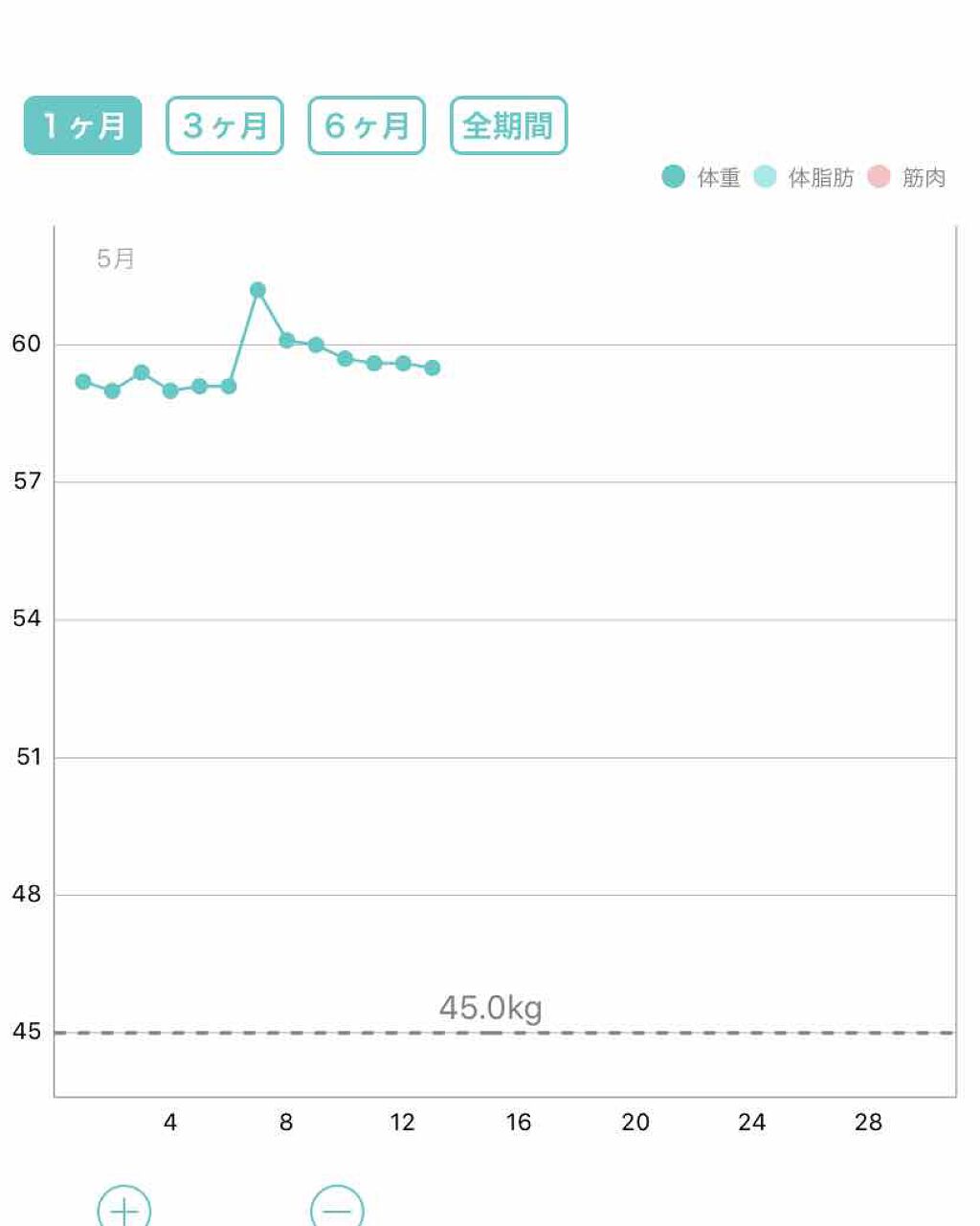Select the 1ヶ月 period tab
Screen dimensions: 980x1226
point(82,124)
